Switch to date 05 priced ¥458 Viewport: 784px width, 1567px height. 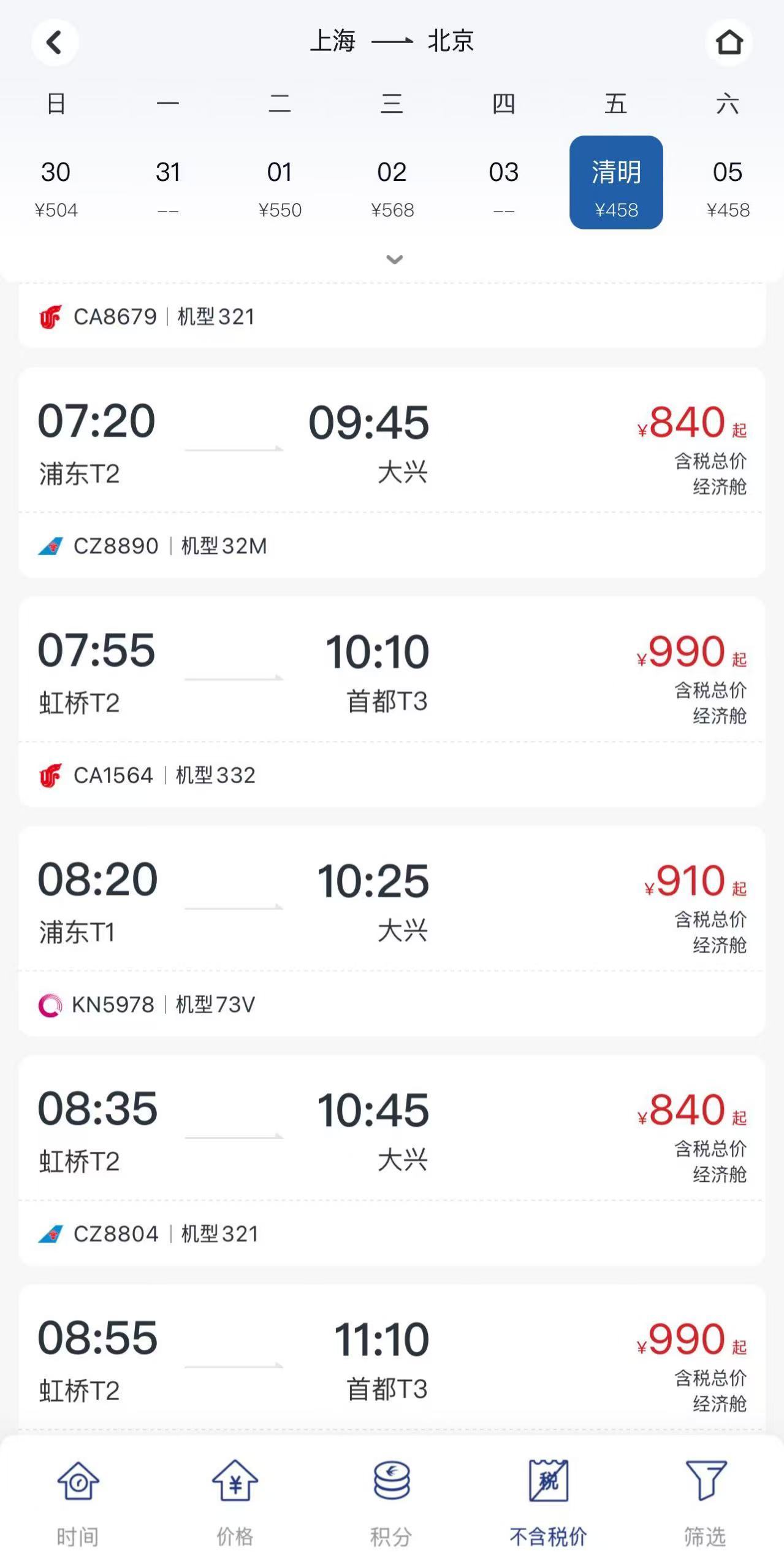tap(728, 184)
